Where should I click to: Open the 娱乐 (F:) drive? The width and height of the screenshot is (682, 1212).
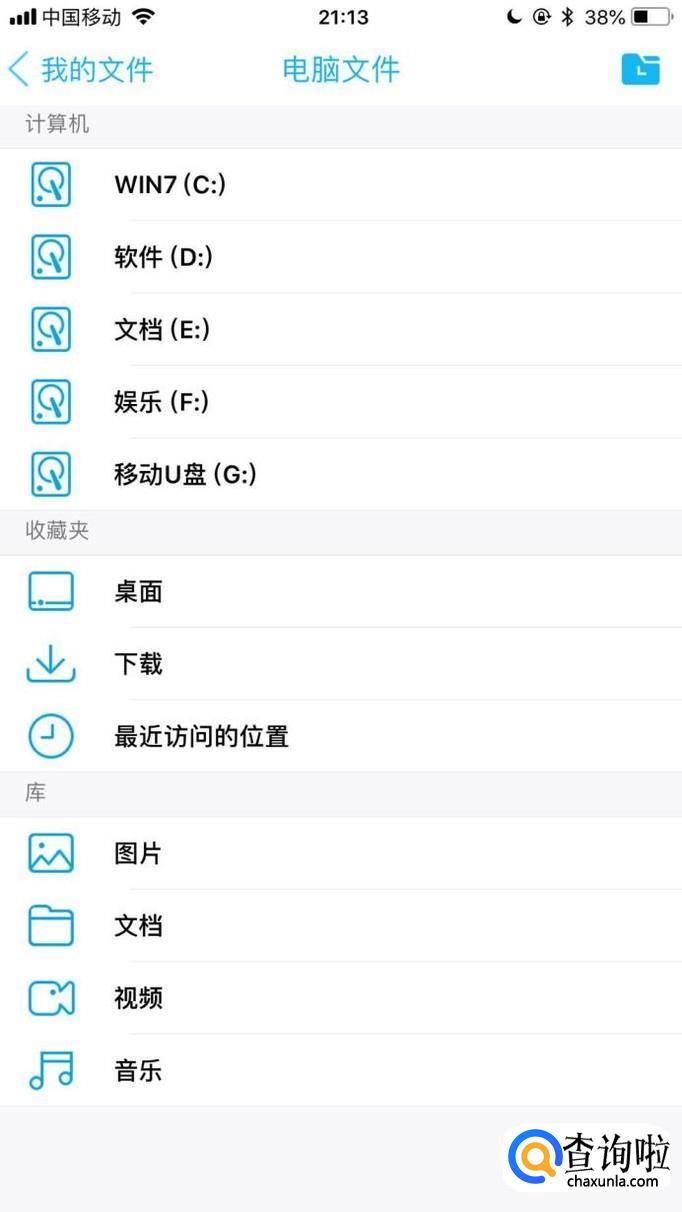(162, 402)
